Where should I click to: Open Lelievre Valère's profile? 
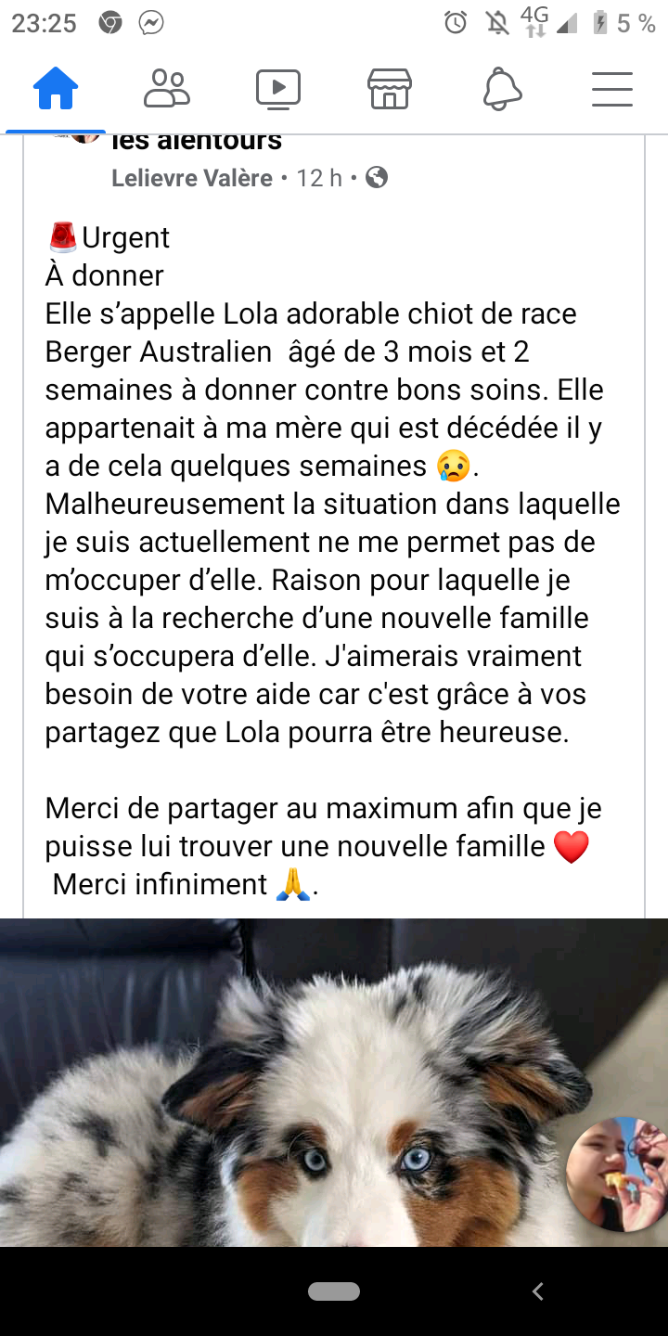(x=192, y=178)
